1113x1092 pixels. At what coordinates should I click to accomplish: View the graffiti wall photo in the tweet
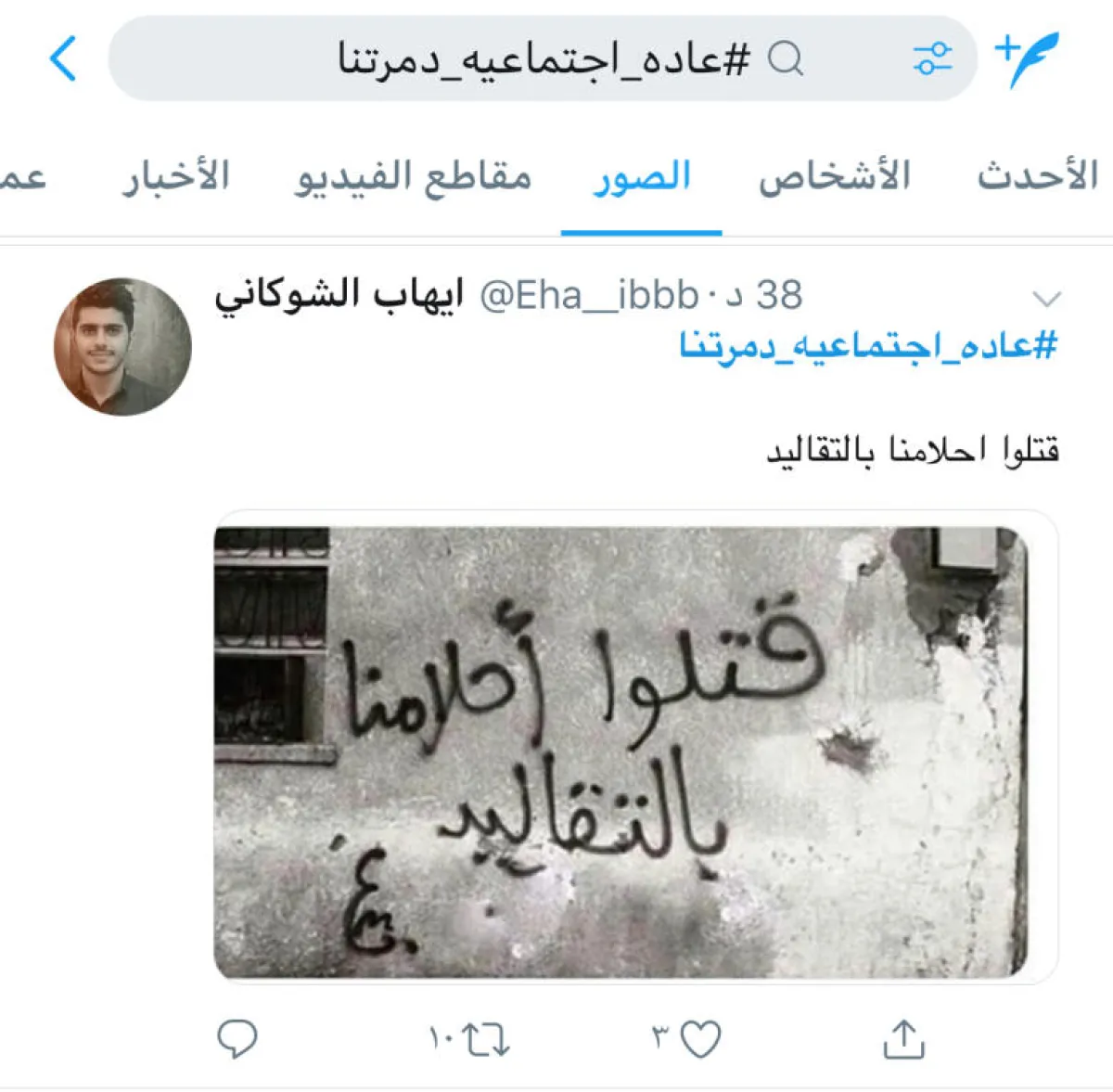[621, 752]
